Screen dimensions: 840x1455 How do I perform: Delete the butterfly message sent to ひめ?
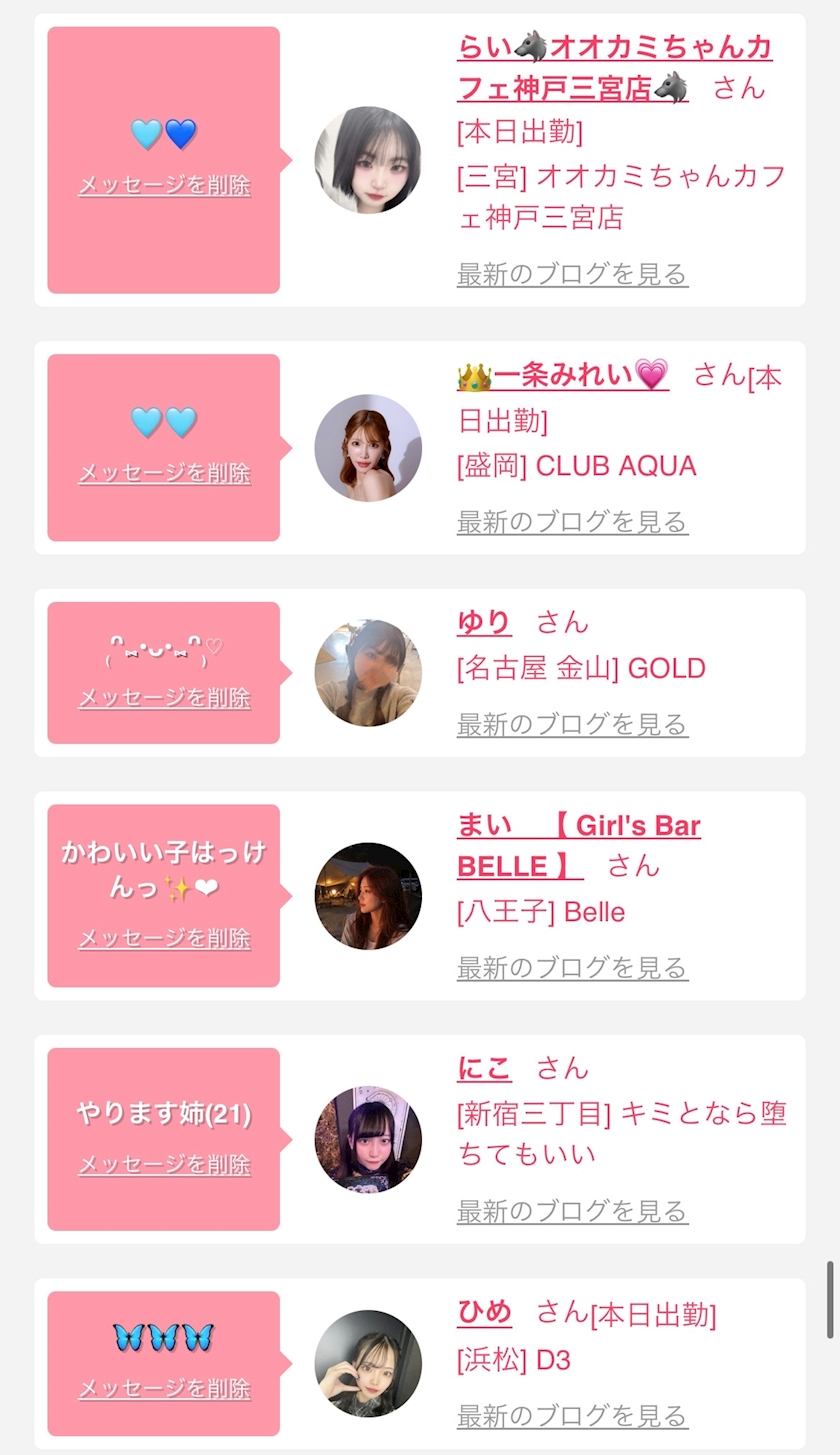point(164,1389)
